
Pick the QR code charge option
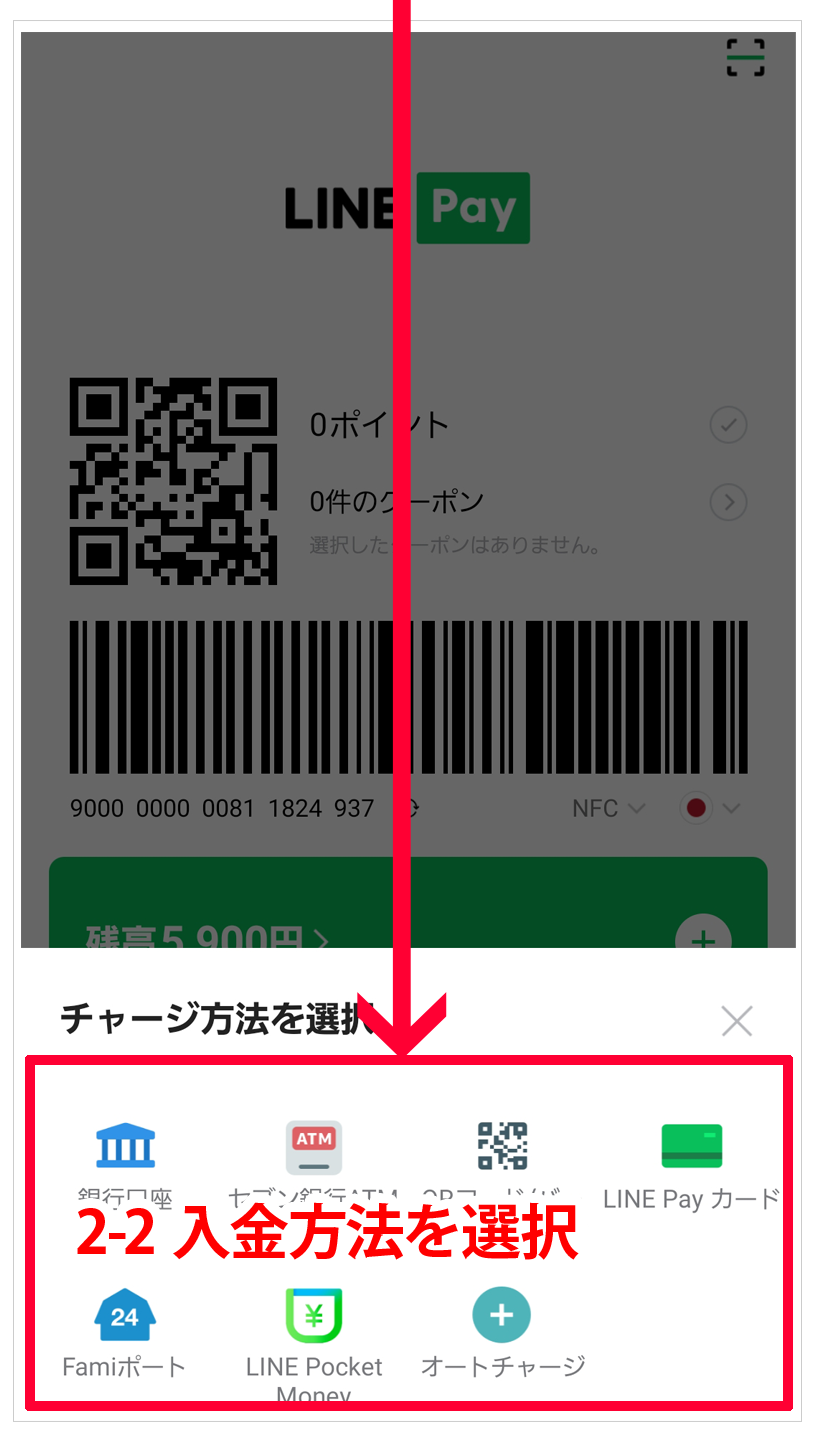502,1147
